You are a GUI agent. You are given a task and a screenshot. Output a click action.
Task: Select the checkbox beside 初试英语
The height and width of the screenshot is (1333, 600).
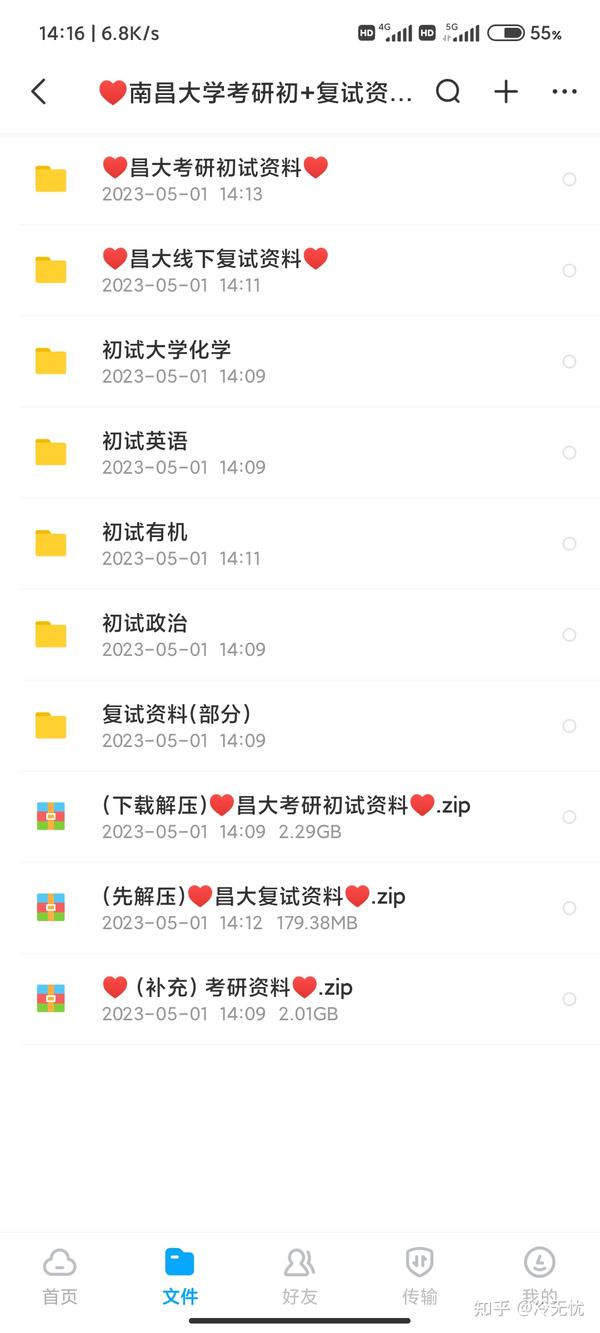tap(569, 452)
